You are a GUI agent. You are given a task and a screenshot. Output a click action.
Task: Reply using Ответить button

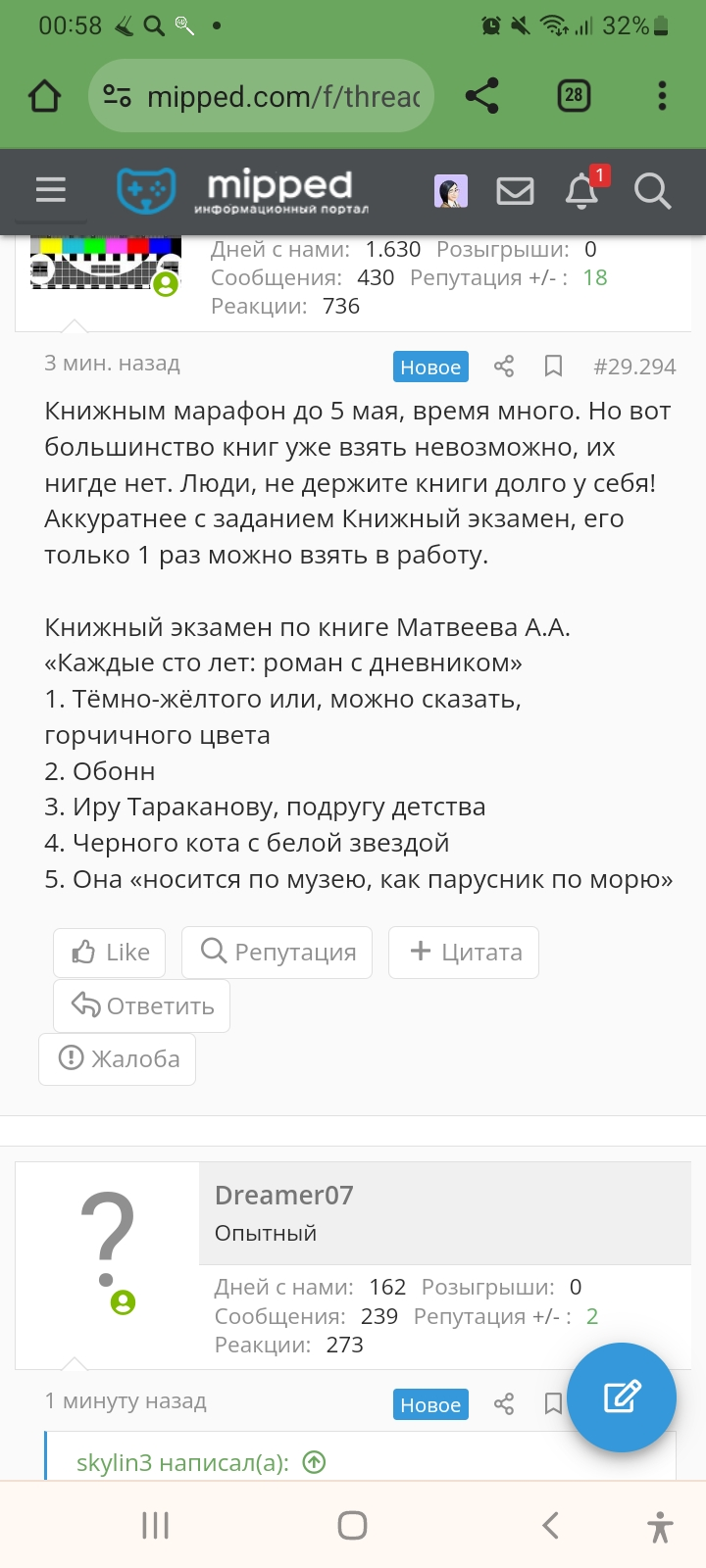tap(142, 1005)
